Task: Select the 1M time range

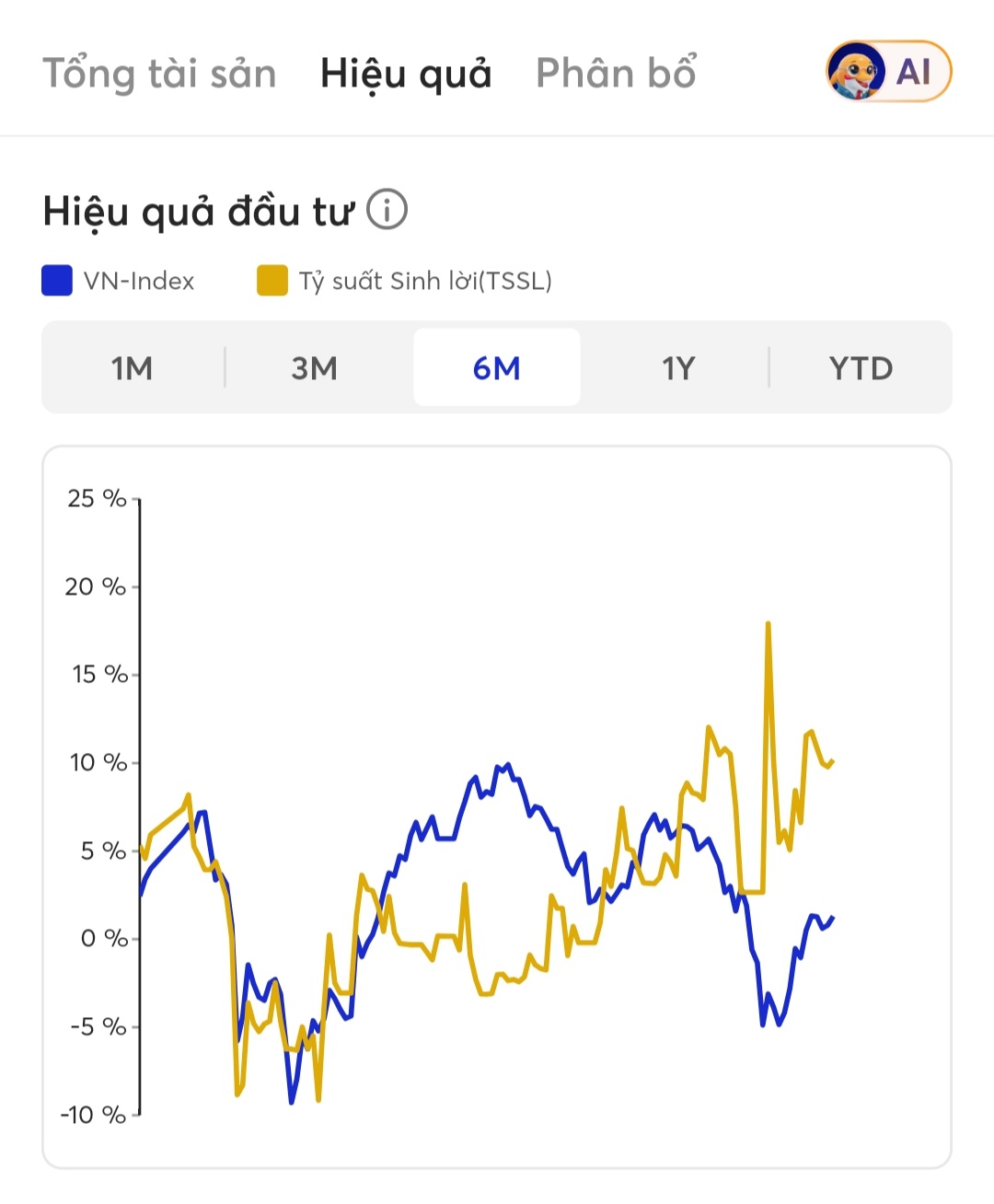Action: click(x=133, y=368)
